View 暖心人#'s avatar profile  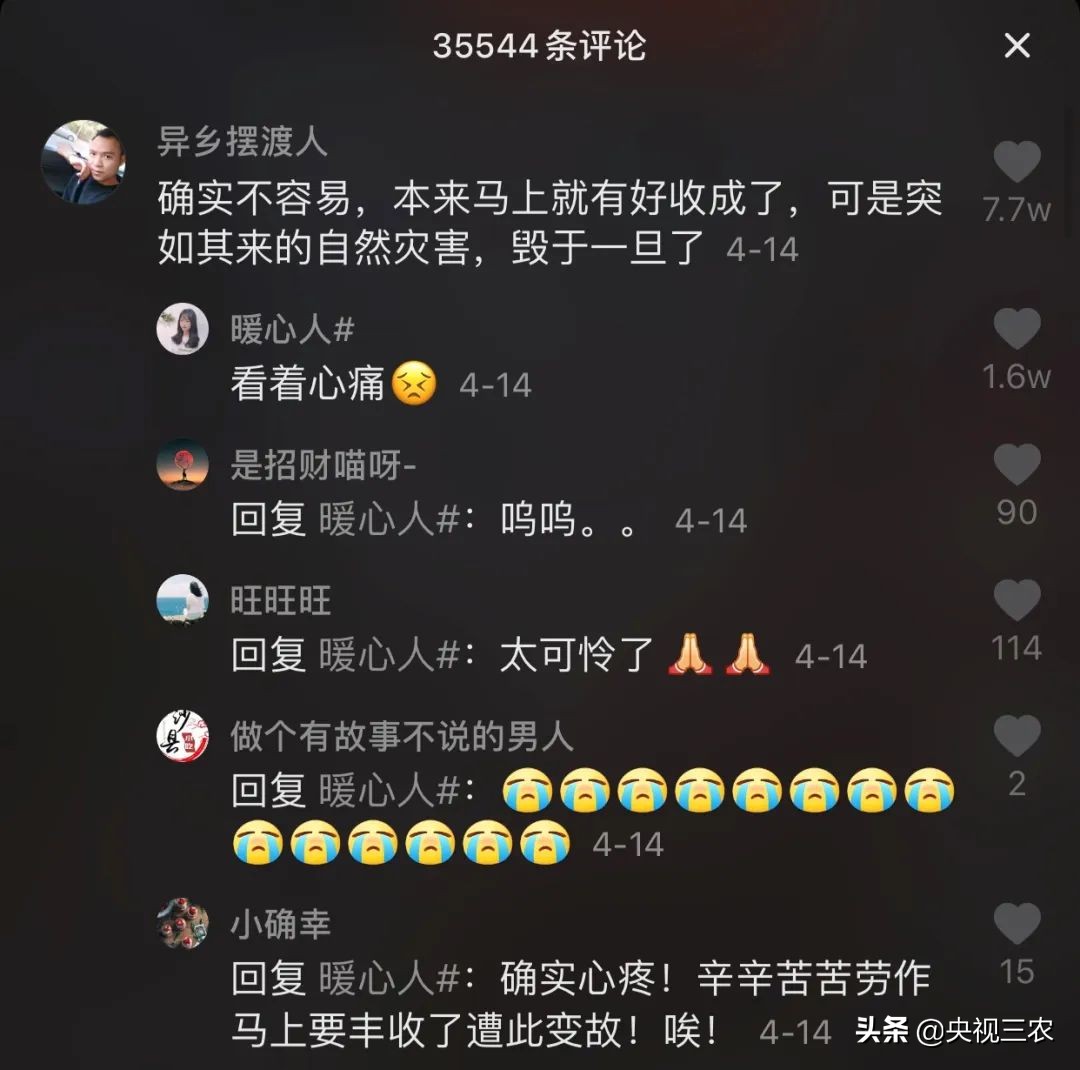(183, 329)
